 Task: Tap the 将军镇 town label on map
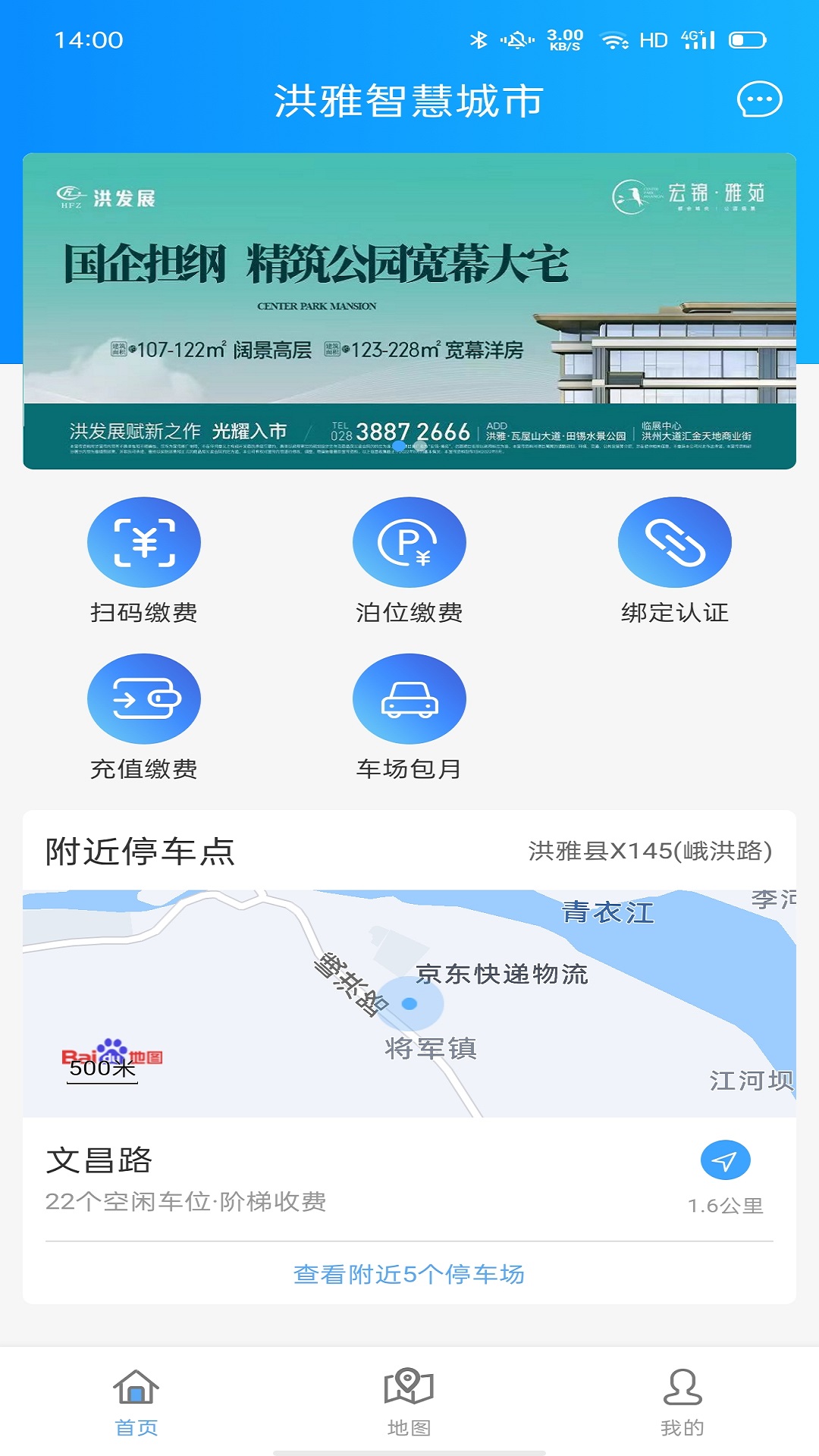(x=429, y=1051)
